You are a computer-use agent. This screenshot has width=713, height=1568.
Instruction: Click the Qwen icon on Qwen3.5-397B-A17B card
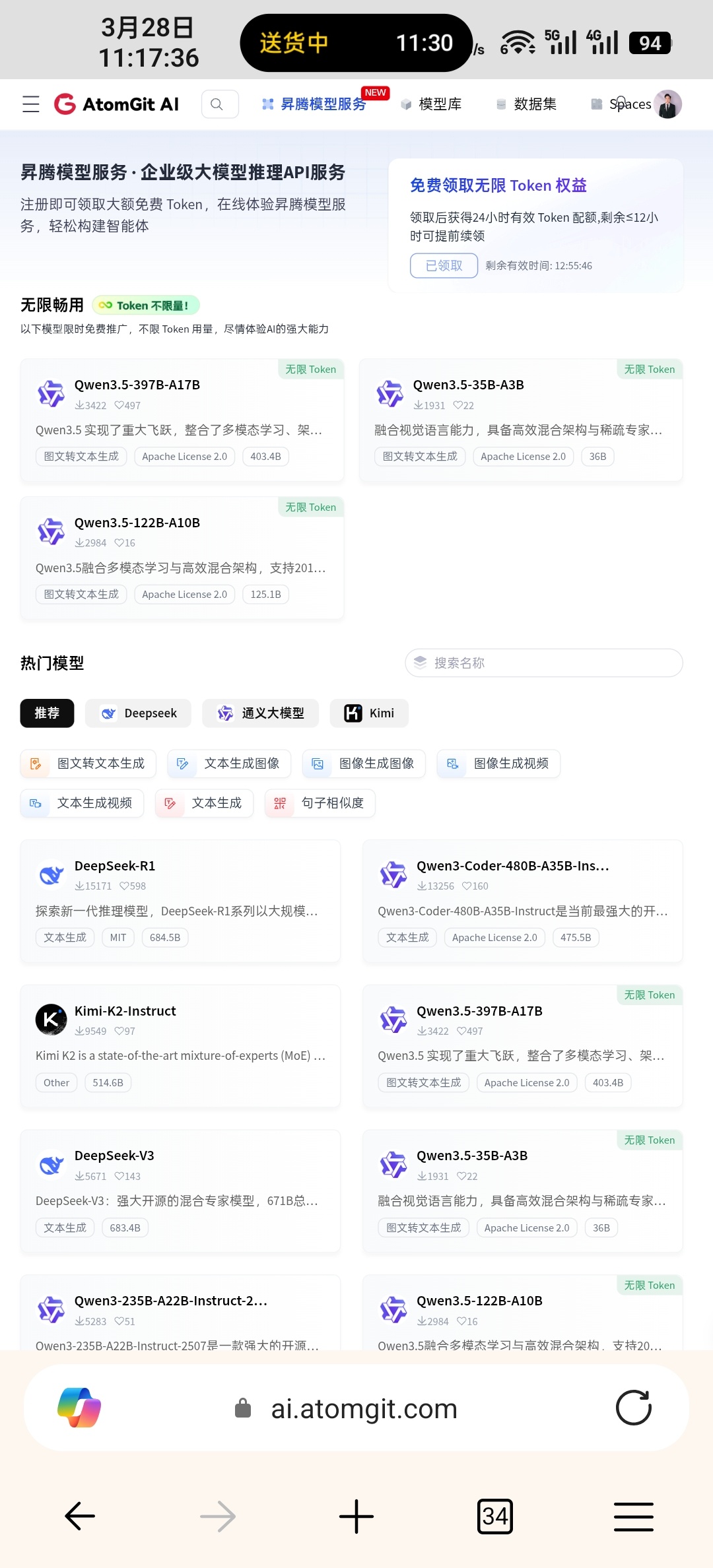[51, 393]
